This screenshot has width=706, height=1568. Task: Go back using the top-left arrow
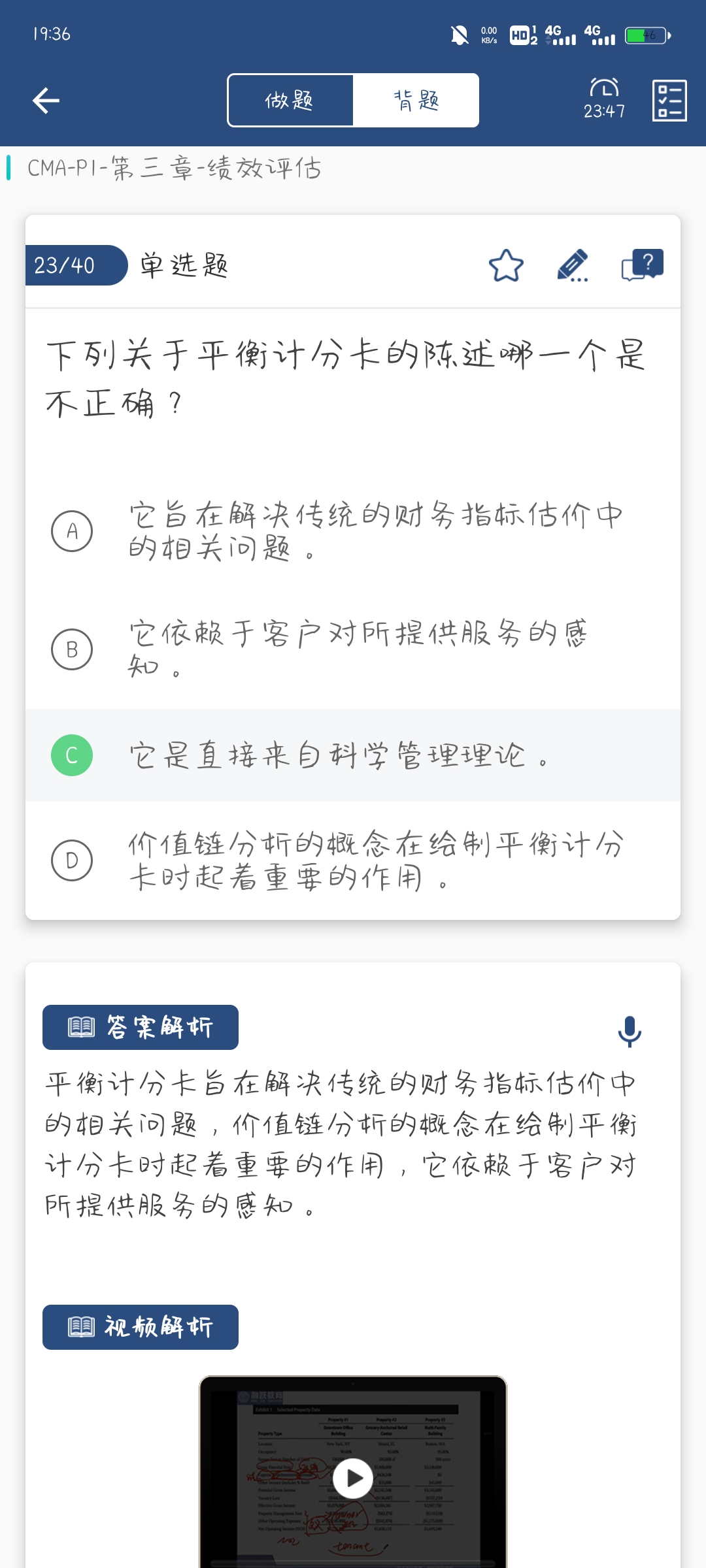(46, 101)
